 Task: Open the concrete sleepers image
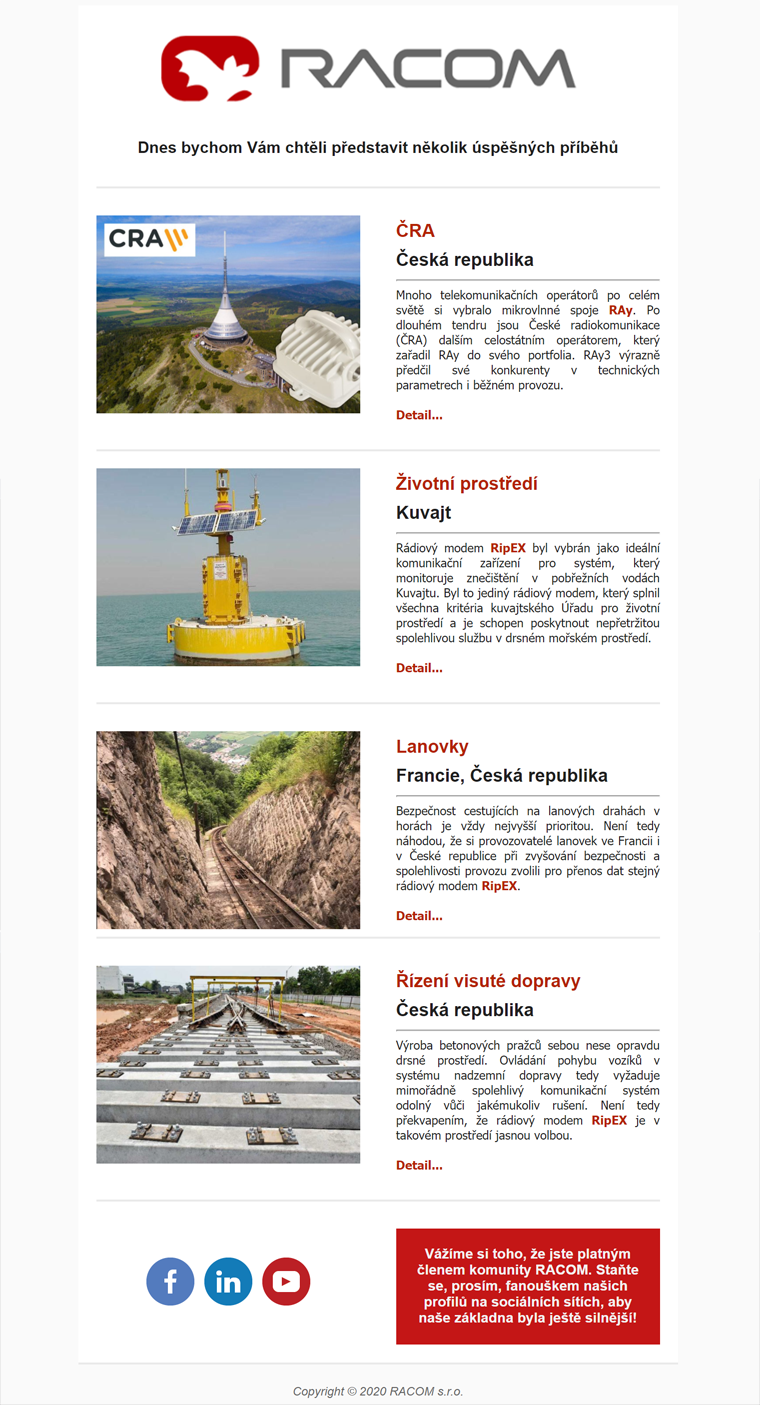click(228, 1064)
